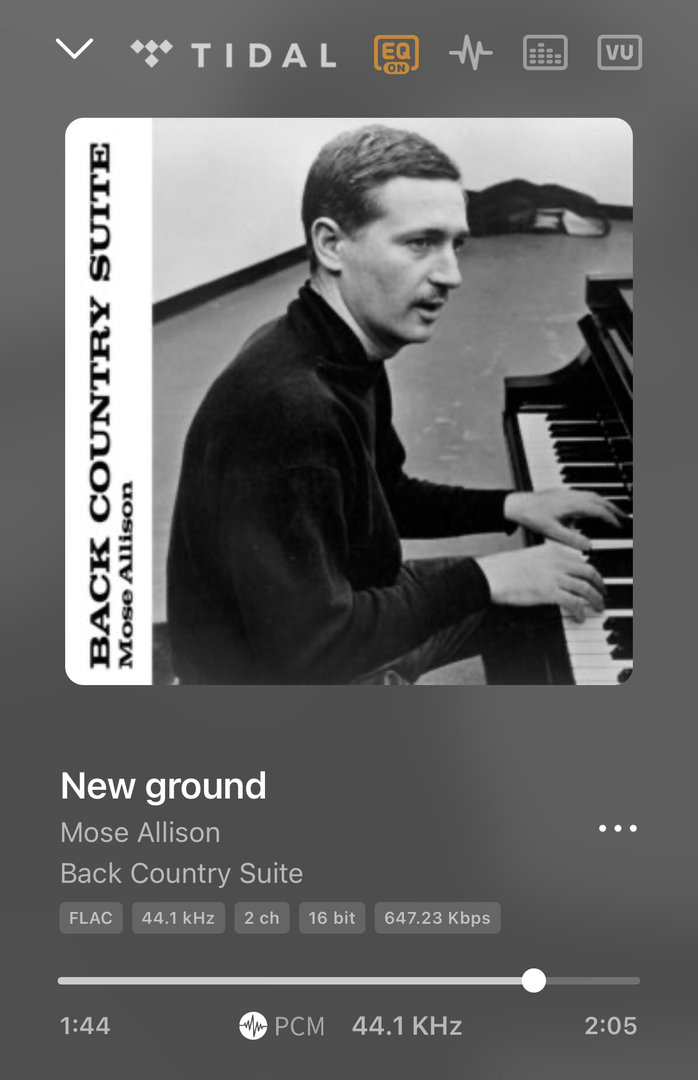This screenshot has width=698, height=1080.
Task: Show the spectrum analyzer view
Action: tap(545, 53)
